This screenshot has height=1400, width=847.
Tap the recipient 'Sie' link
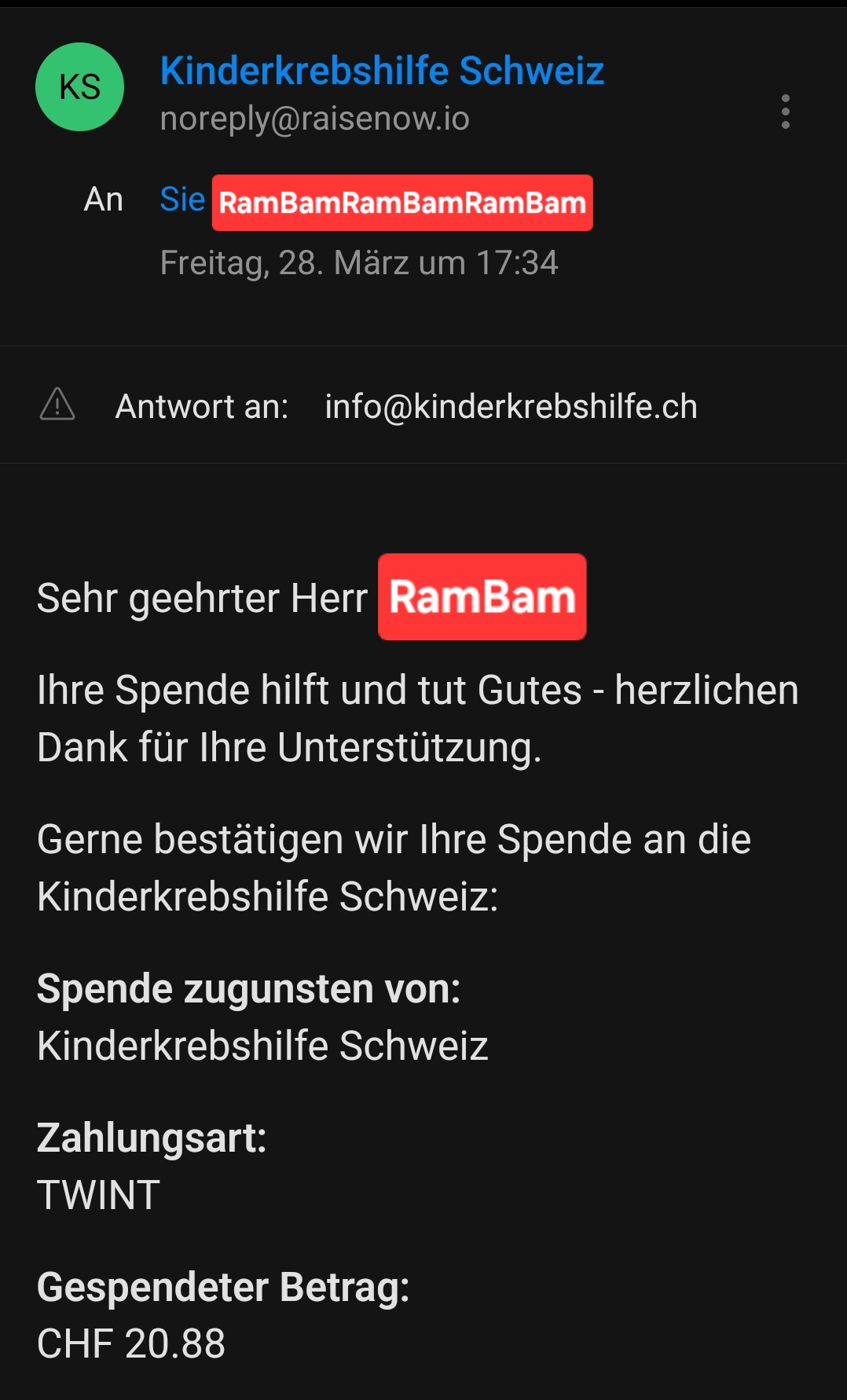coord(182,200)
